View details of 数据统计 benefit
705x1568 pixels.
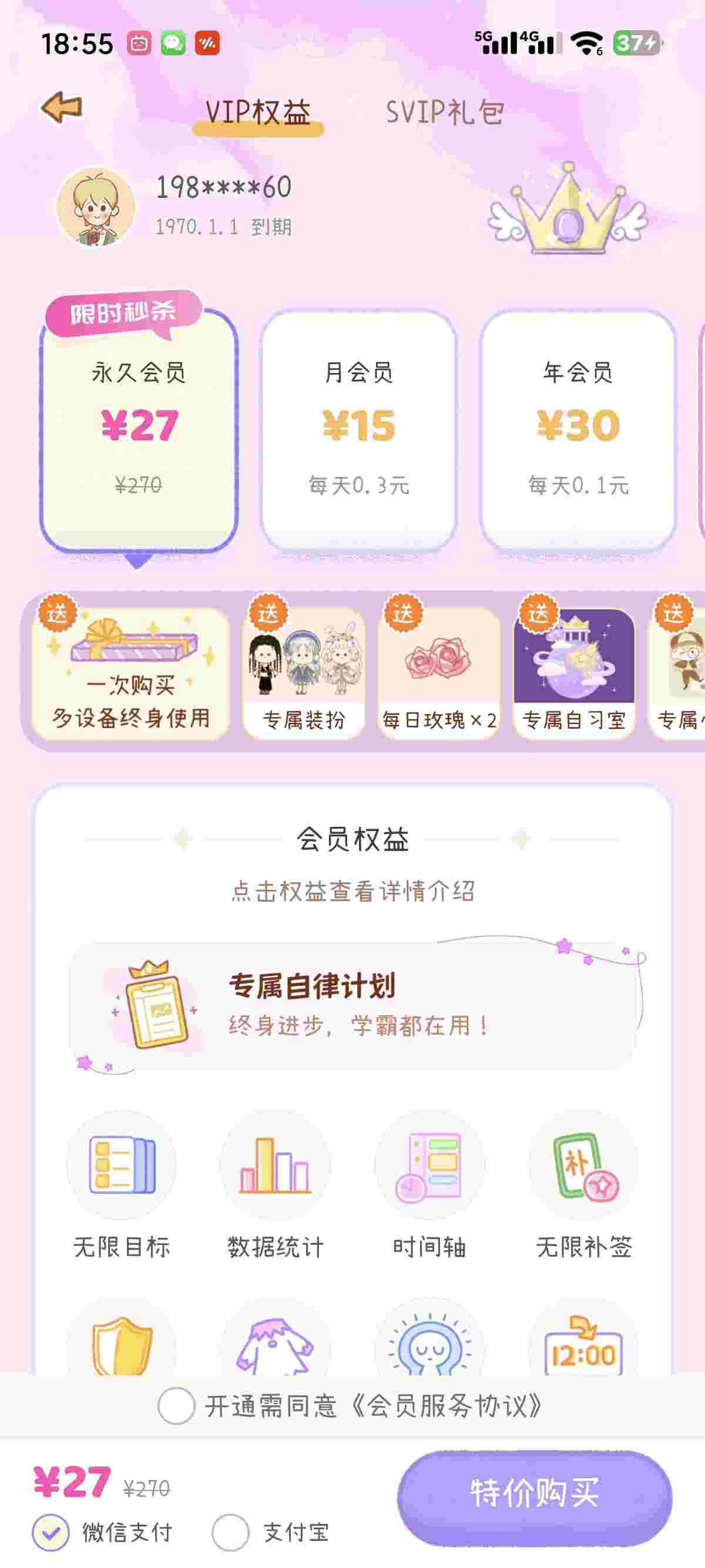click(275, 1185)
